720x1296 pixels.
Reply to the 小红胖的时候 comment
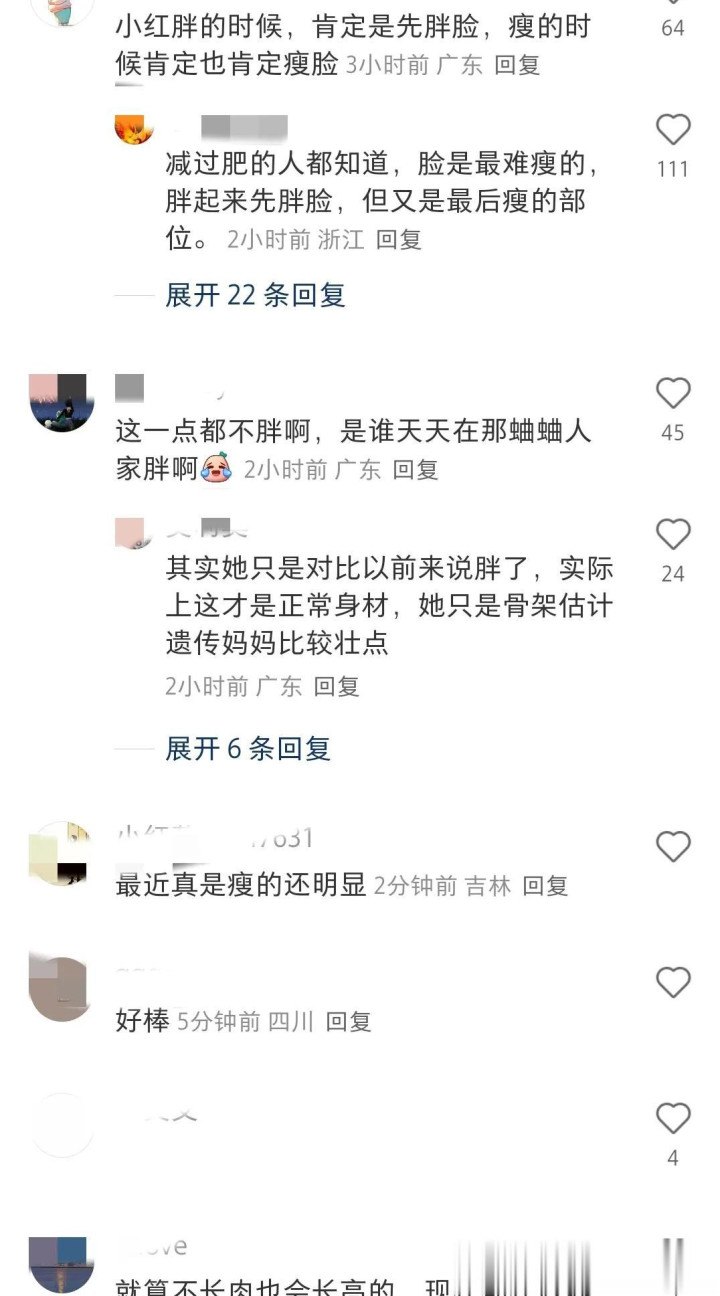[518, 65]
